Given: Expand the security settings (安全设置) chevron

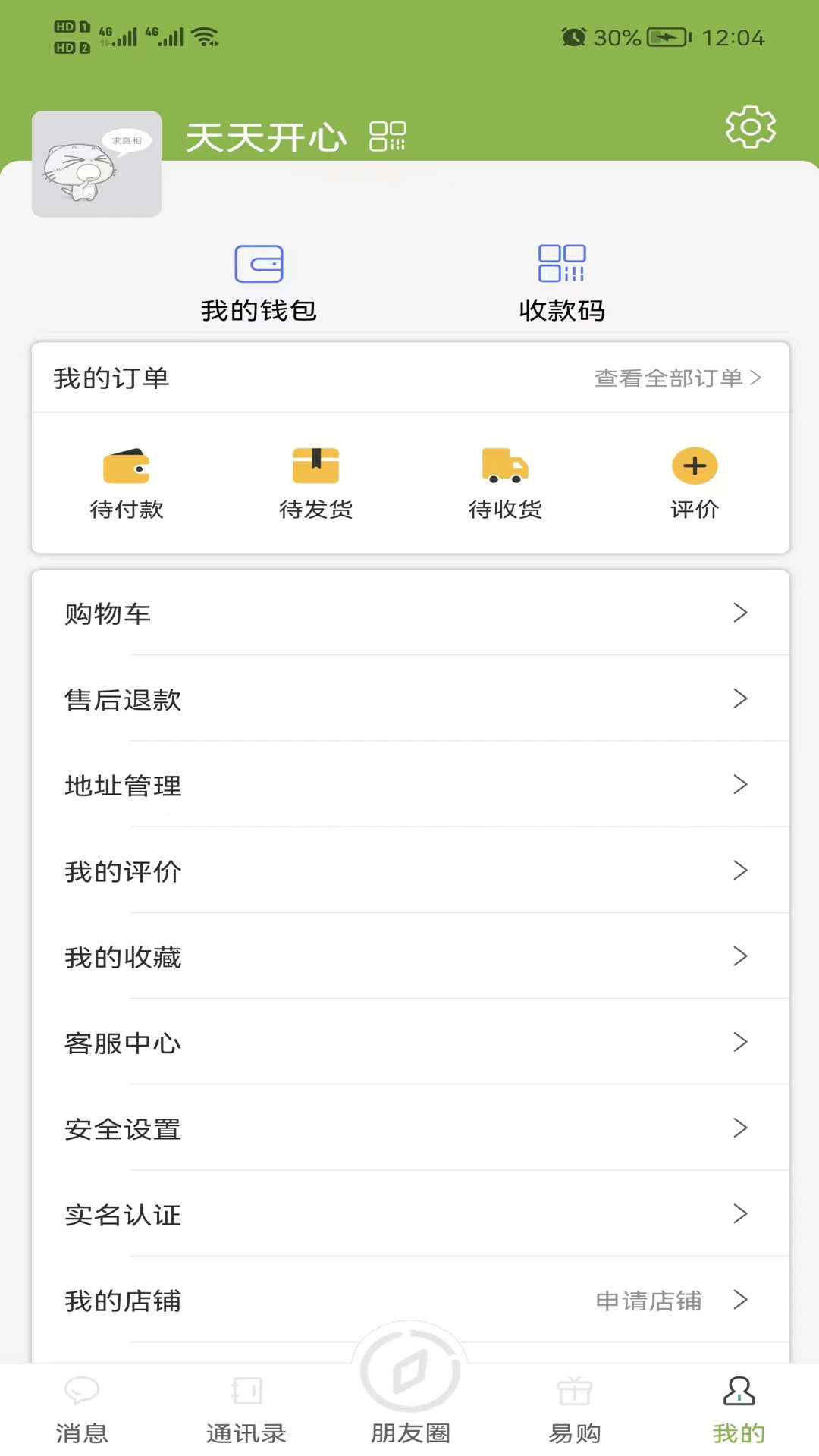Looking at the screenshot, I should pyautogui.click(x=741, y=1129).
